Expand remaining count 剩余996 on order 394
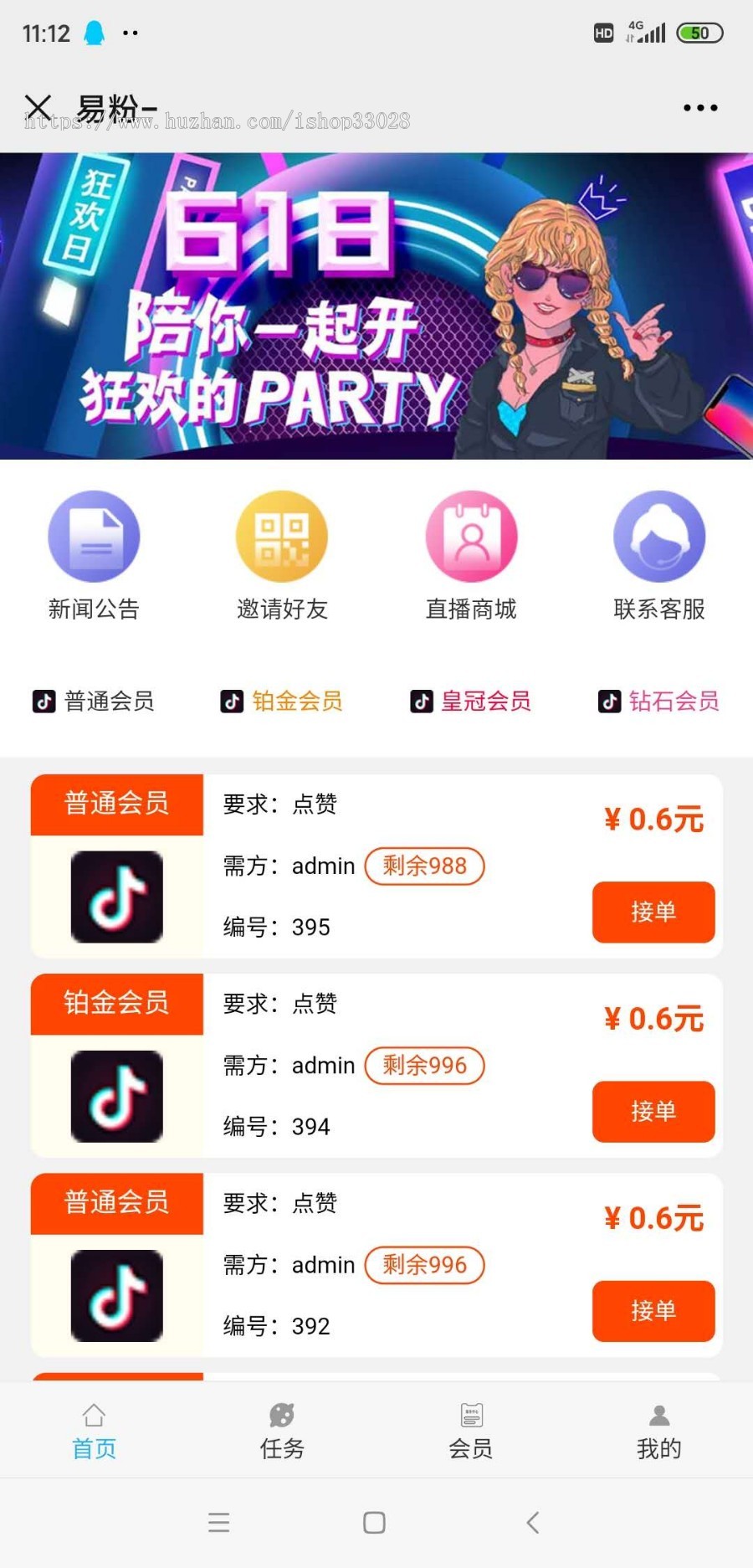 pos(424,1065)
